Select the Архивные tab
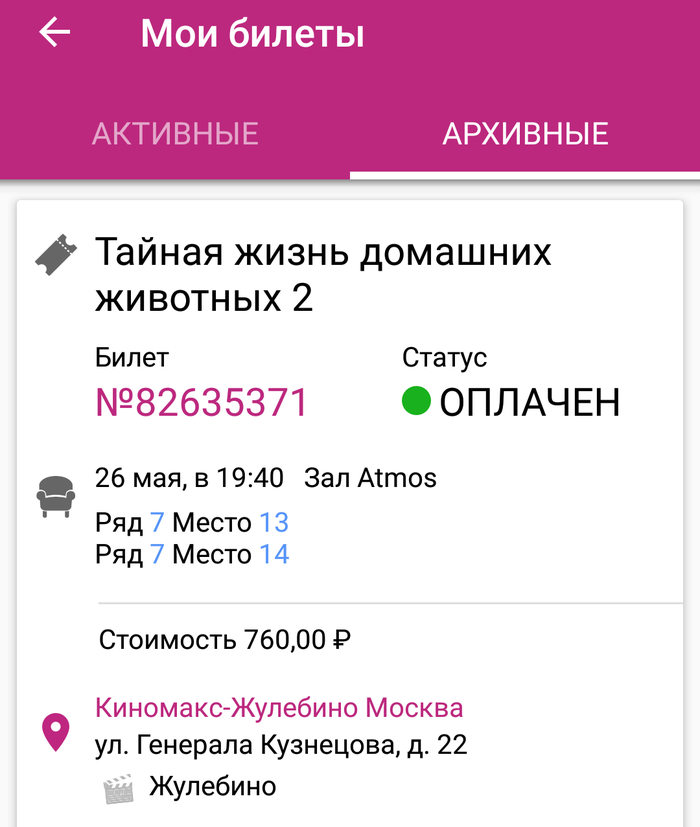Image resolution: width=700 pixels, height=827 pixels. pyautogui.click(x=525, y=133)
